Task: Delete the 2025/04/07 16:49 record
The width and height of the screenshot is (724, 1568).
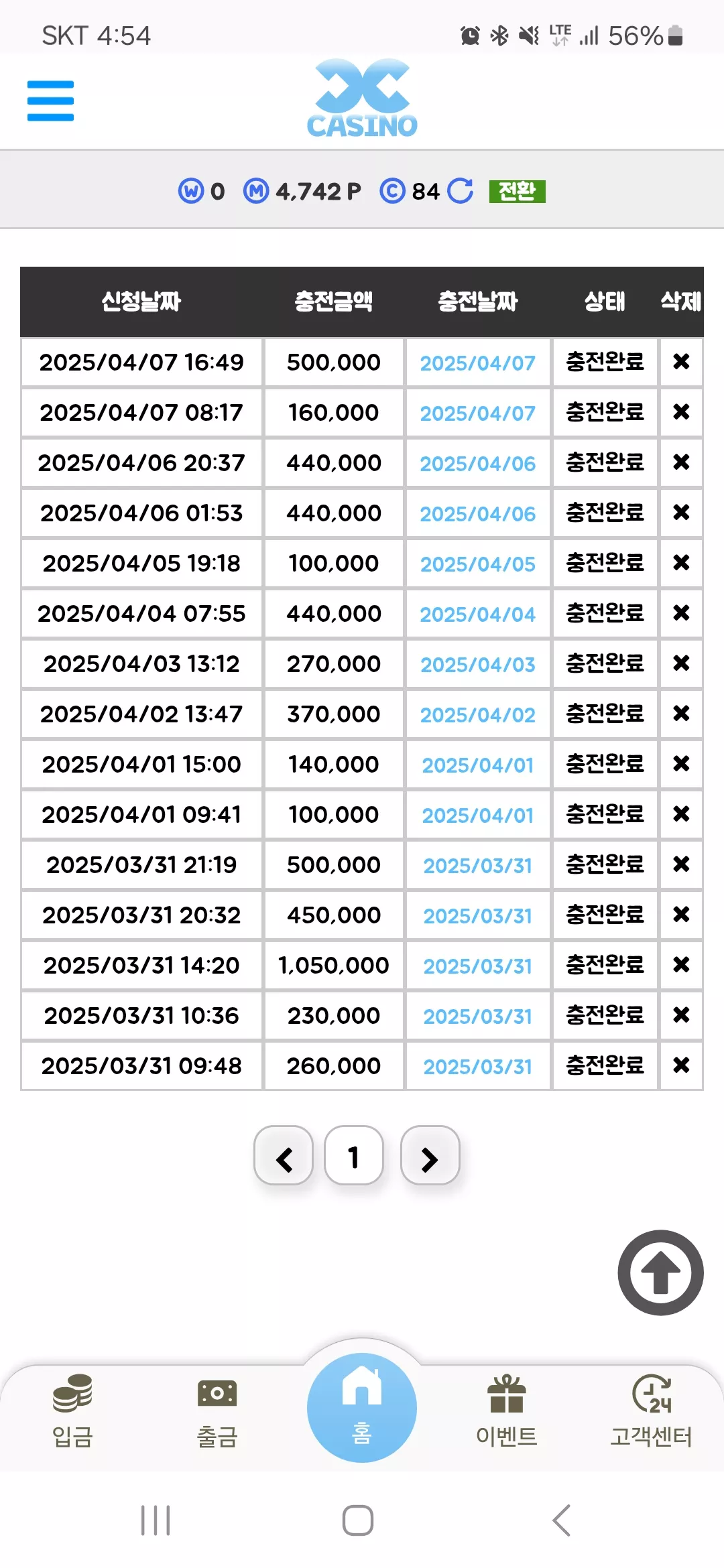Action: [x=681, y=362]
